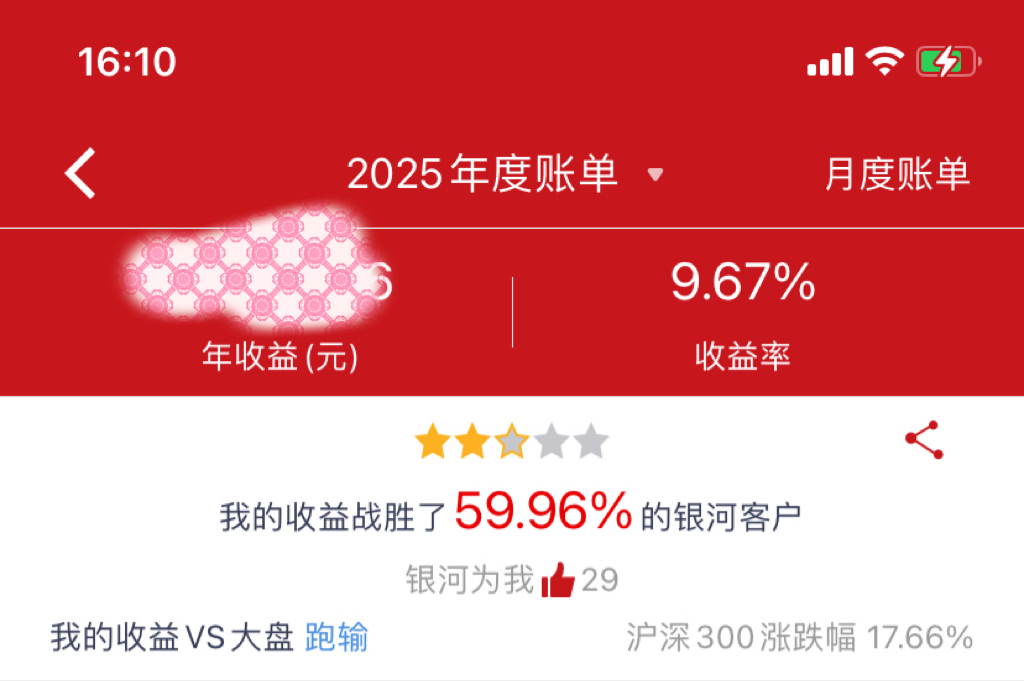Image resolution: width=1024 pixels, height=681 pixels.
Task: Open the 2025 annual bill year dropdown
Action: [655, 175]
